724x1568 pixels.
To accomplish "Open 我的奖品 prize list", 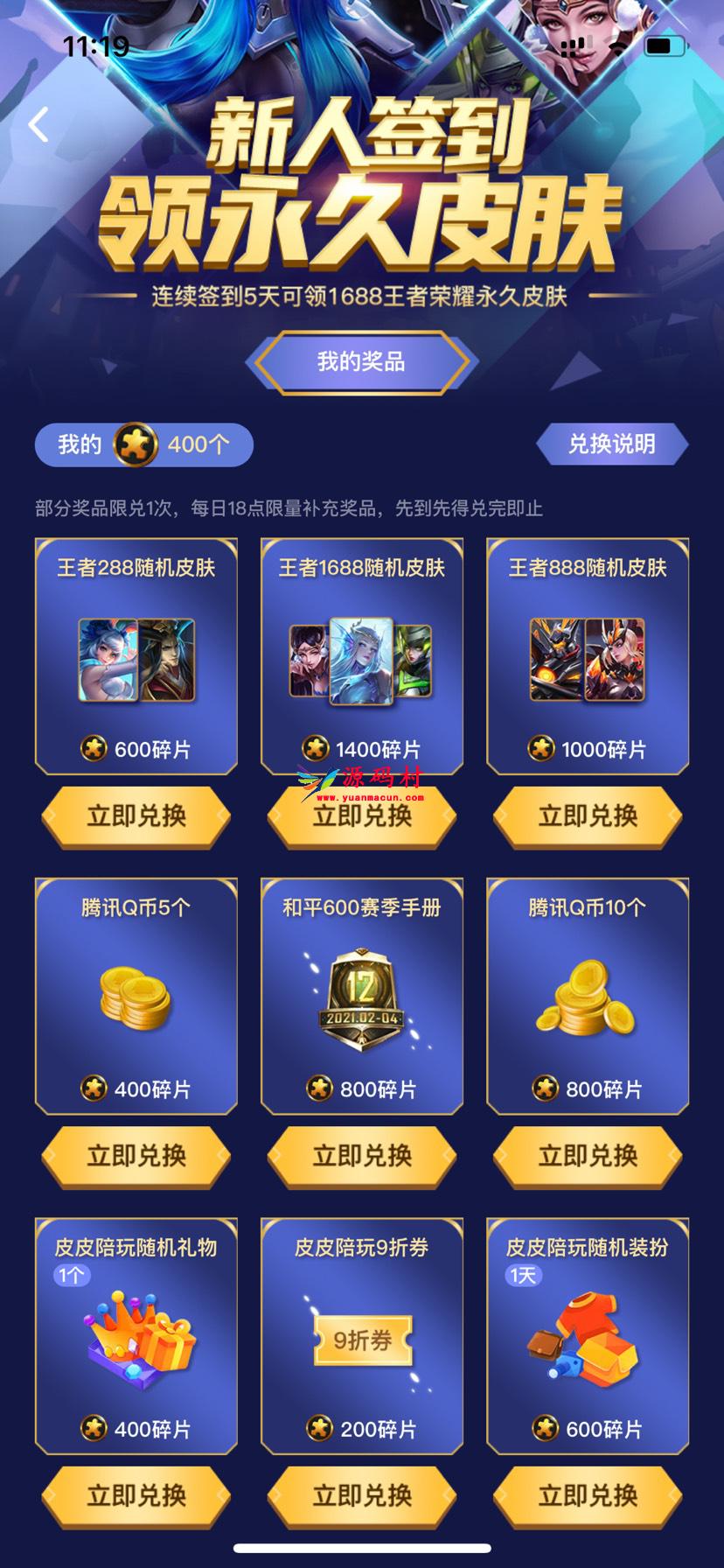I will point(361,361).
